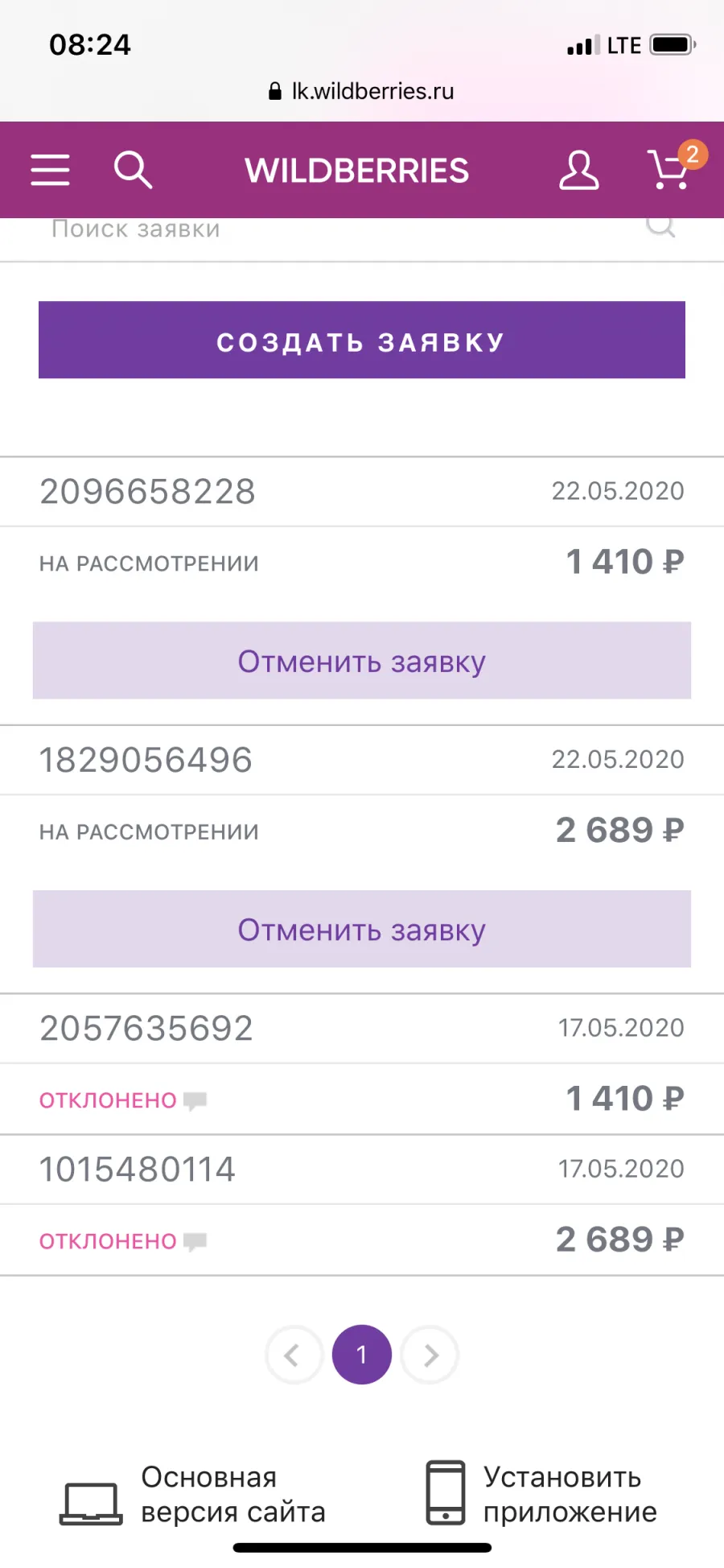Select page 1 in pagination
Image resolution: width=724 pixels, height=1568 pixels.
point(362,1355)
